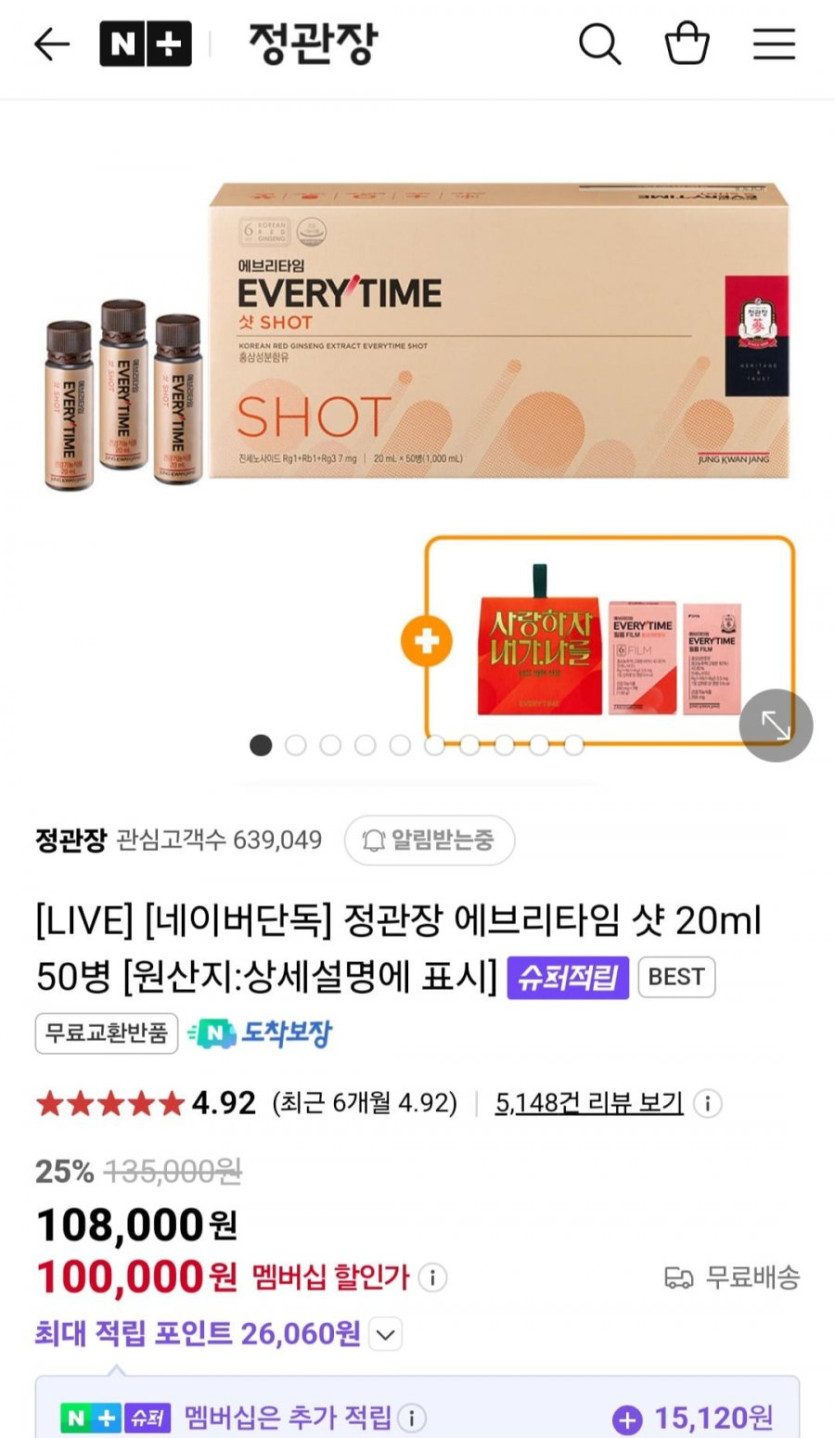Expand the 최대 적립 포인트 chevron
Screen dimensions: 835x1438
tap(386, 1333)
